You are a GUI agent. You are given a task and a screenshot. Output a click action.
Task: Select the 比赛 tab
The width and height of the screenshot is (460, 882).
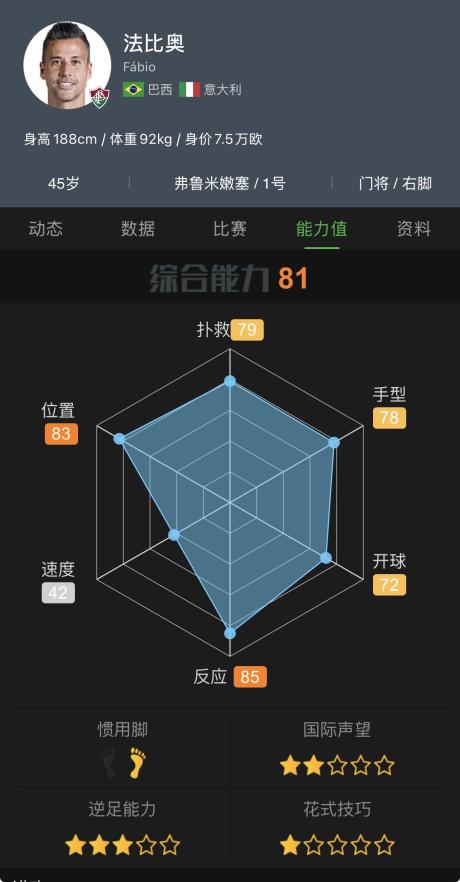229,228
